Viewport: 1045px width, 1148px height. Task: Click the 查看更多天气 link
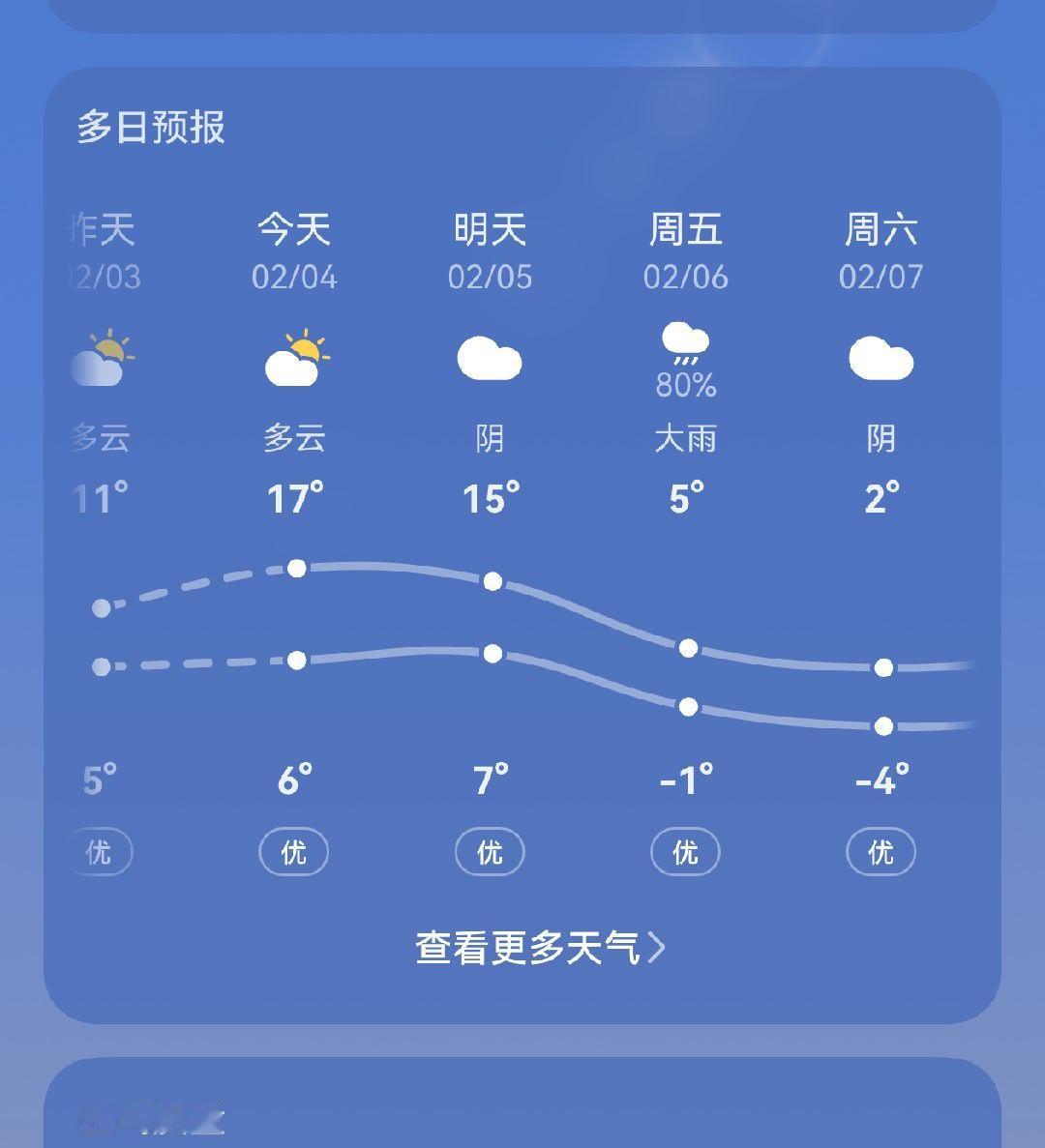[533, 950]
